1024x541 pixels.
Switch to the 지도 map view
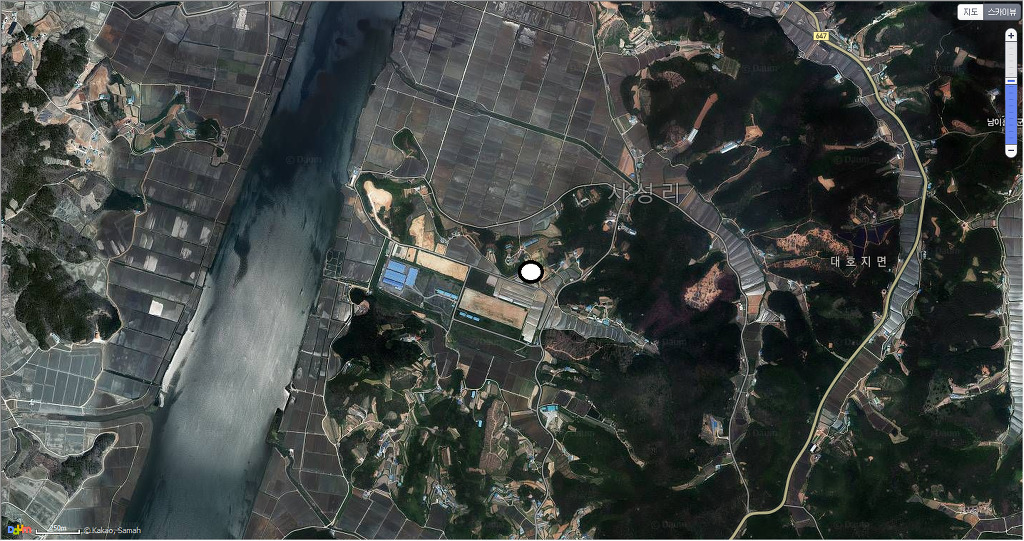969,12
